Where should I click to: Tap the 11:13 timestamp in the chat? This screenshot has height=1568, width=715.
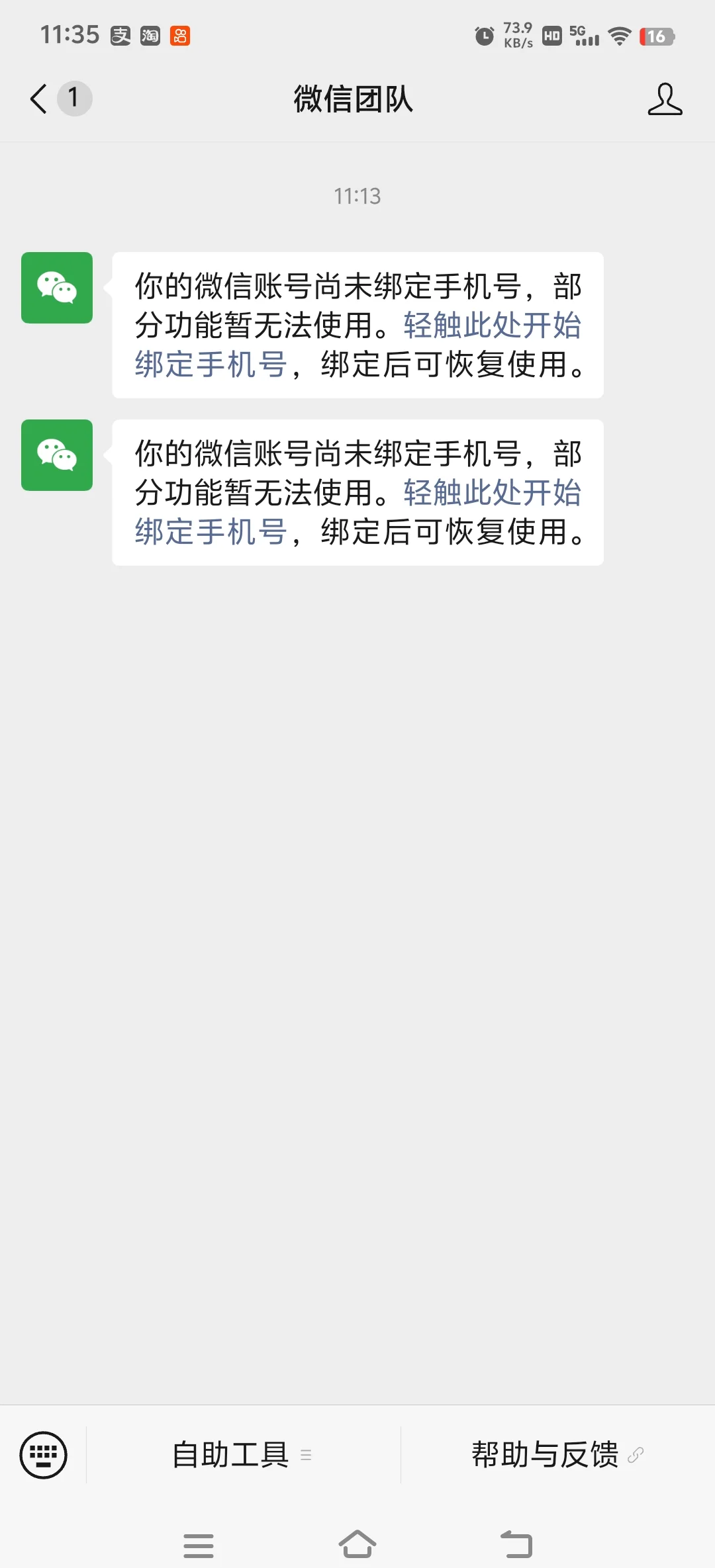point(357,195)
